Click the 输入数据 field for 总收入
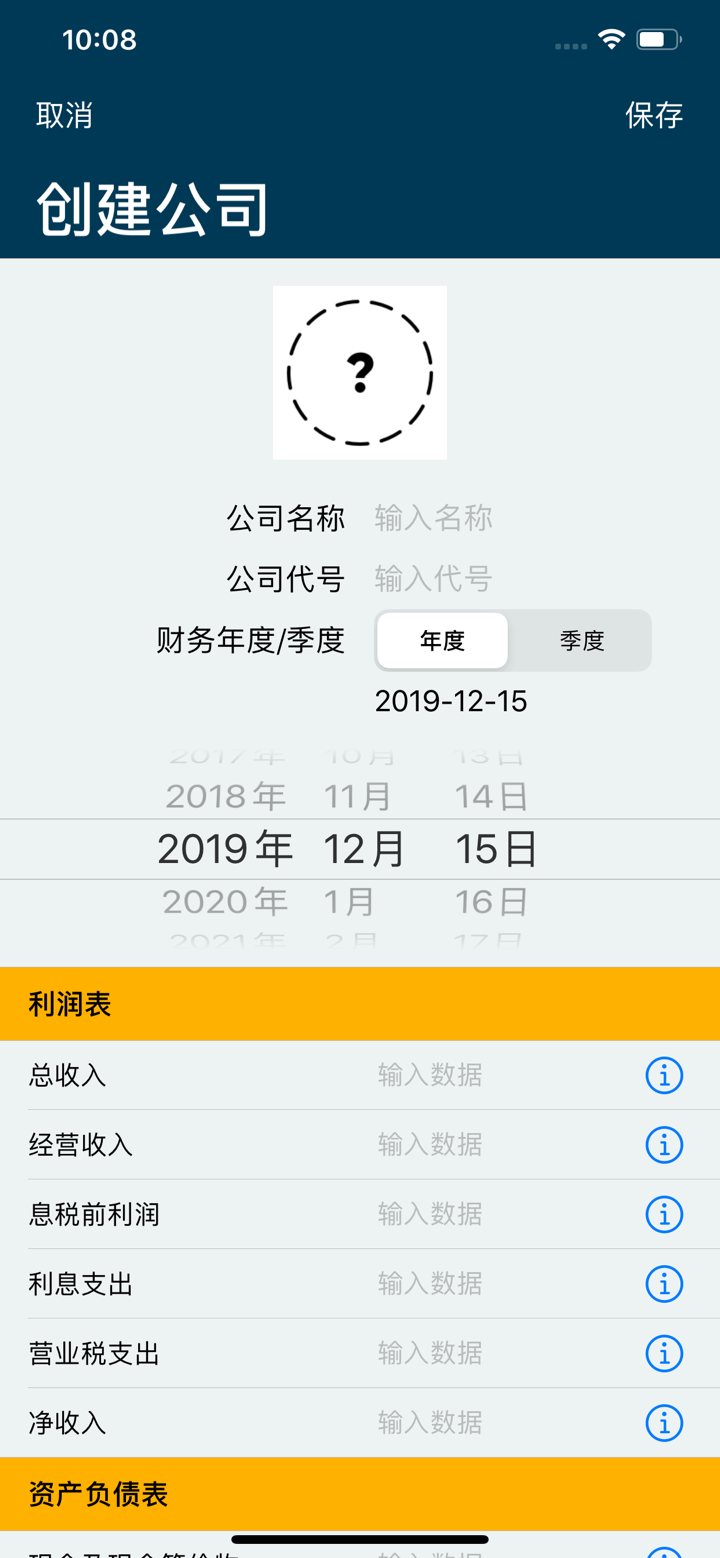720x1558 pixels. pos(430,1075)
